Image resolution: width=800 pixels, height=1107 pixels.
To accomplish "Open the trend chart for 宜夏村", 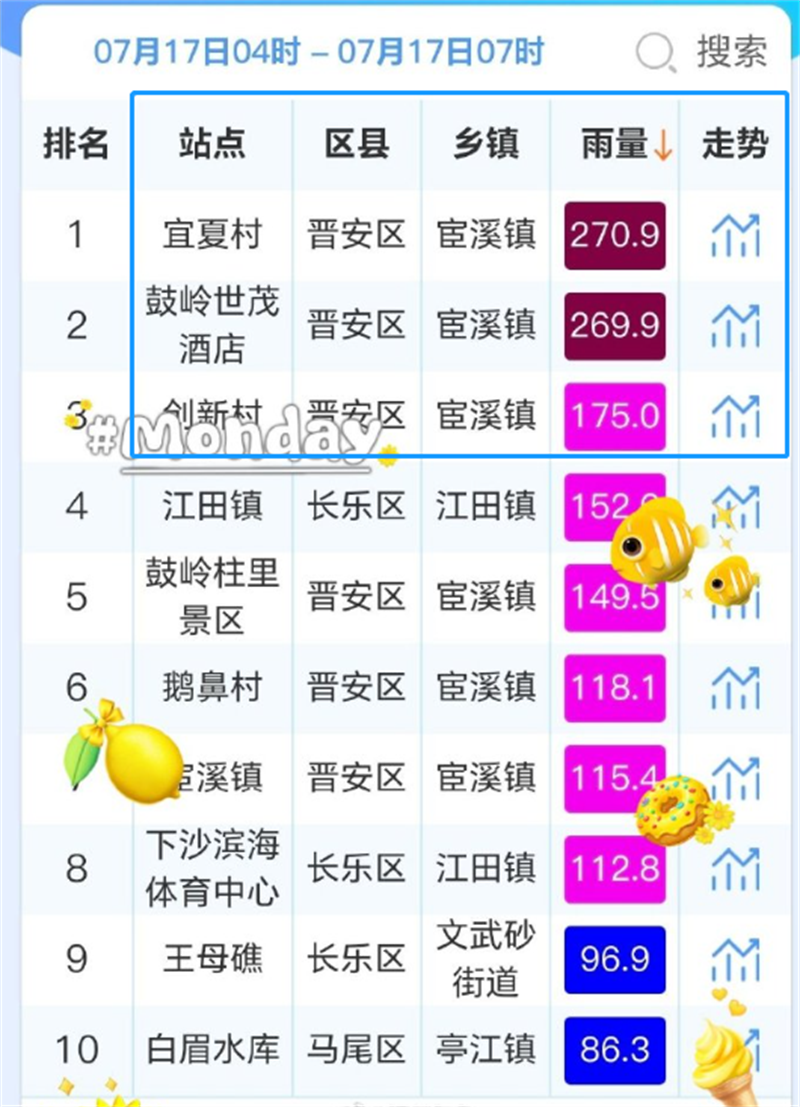I will click(735, 236).
